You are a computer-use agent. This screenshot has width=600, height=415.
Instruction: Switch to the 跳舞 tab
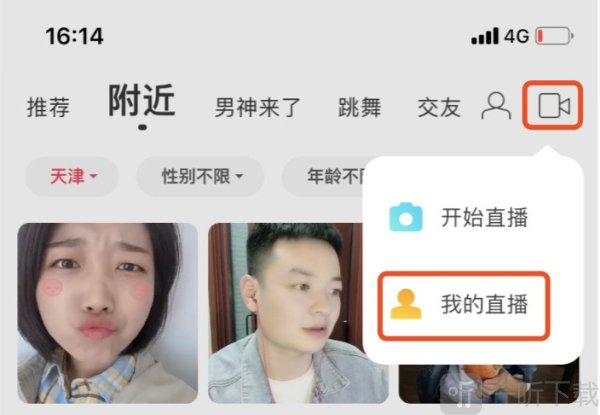pyautogui.click(x=359, y=108)
